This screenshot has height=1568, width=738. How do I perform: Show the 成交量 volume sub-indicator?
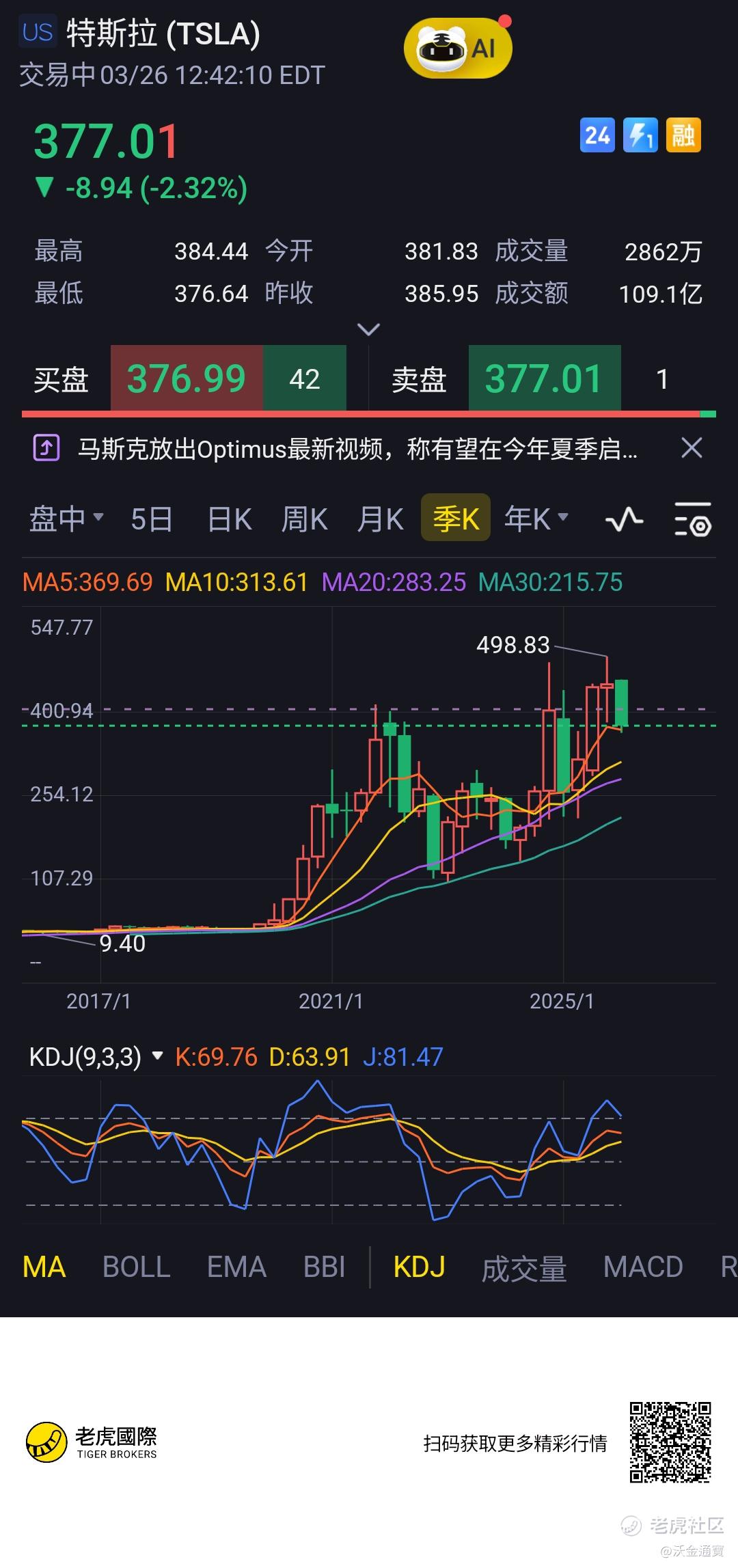tap(523, 1269)
